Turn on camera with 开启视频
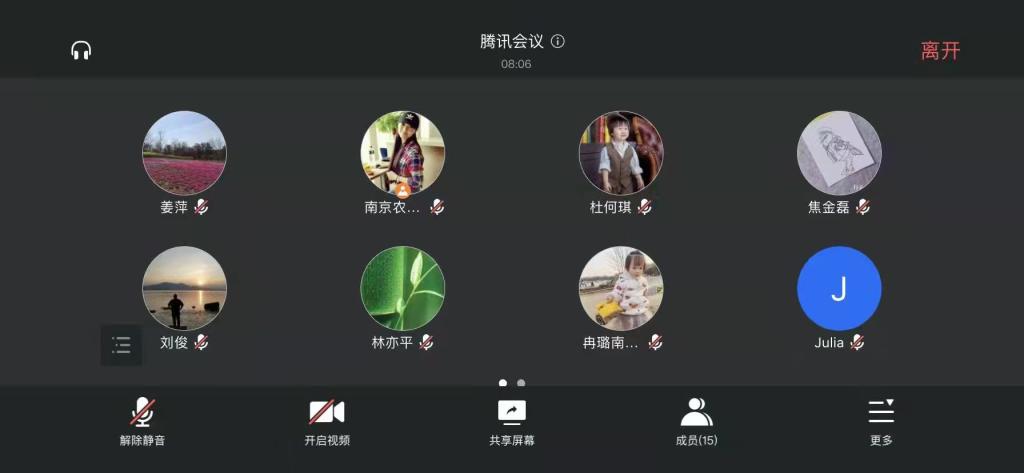The height and width of the screenshot is (473, 1024). point(327,421)
